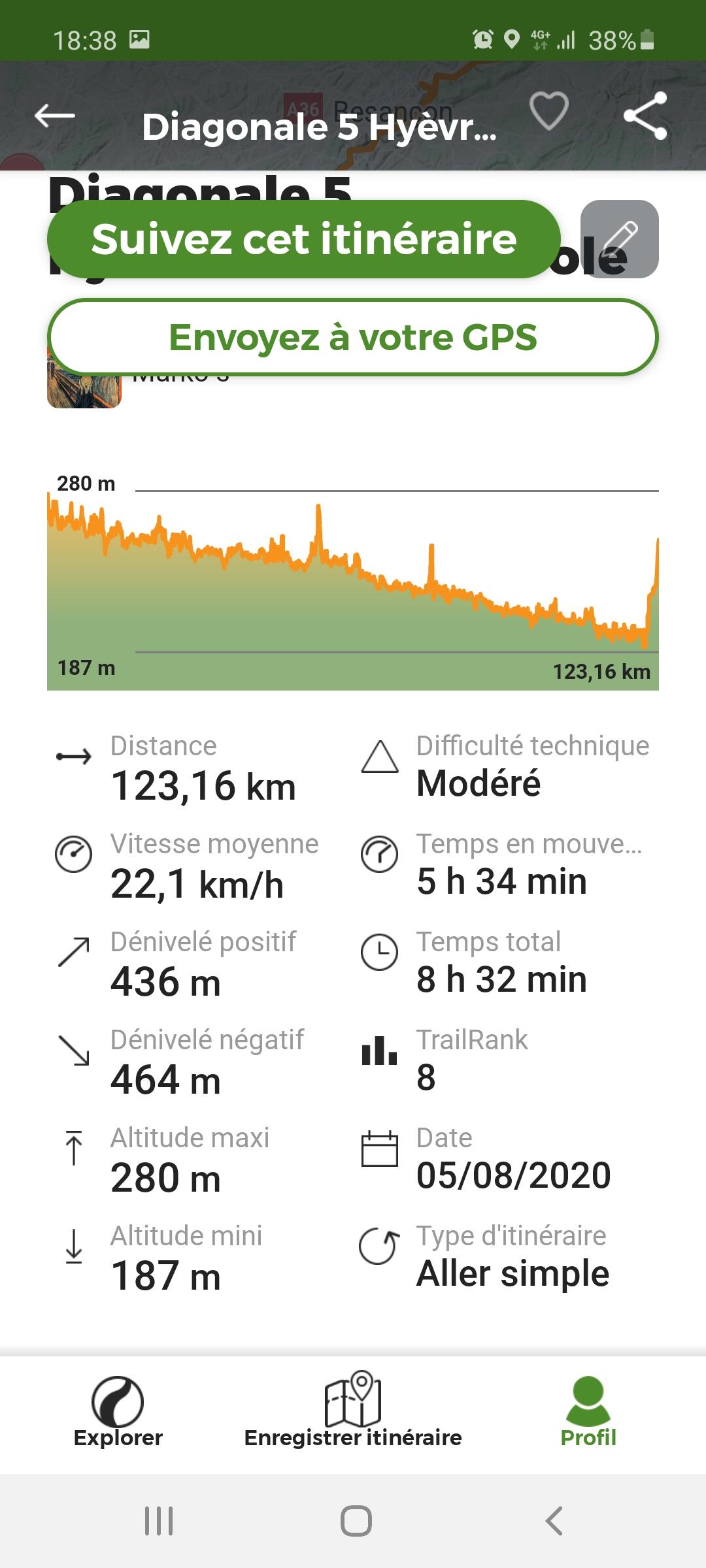Add this route to favorites with the heart
Image resolution: width=706 pixels, height=1568 pixels.
(x=548, y=111)
